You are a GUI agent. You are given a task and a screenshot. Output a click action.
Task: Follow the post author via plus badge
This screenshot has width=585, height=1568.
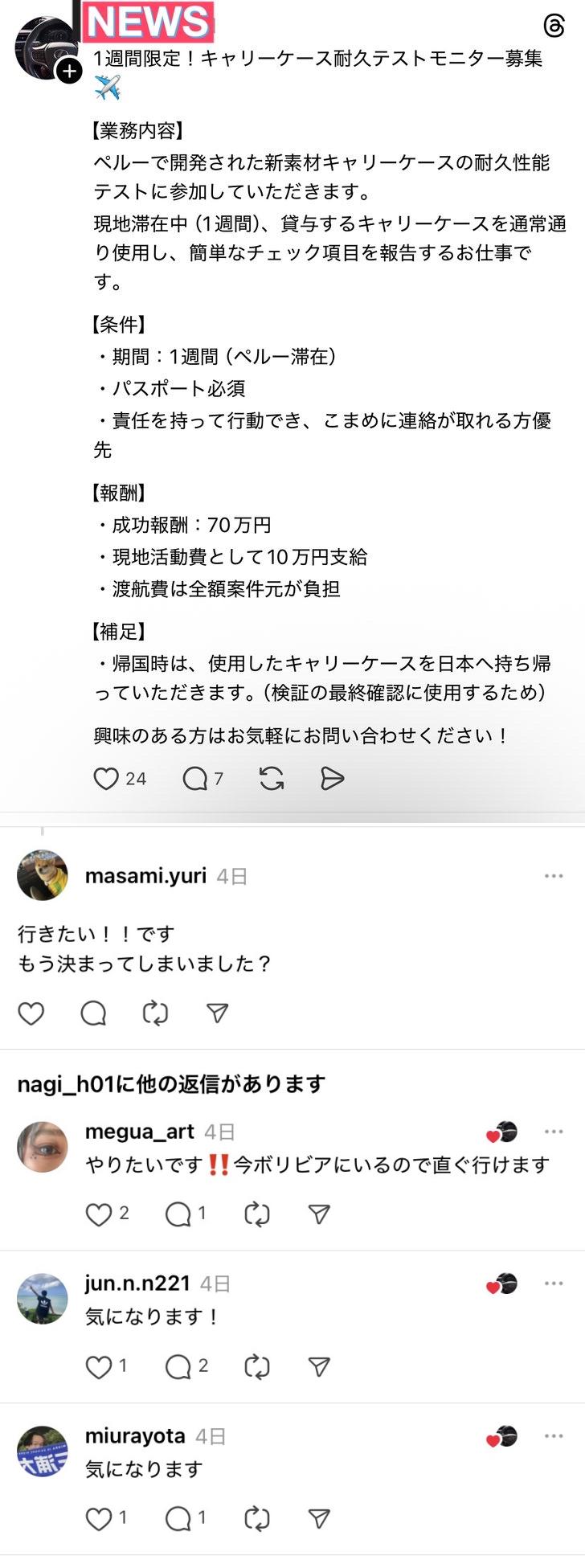coord(70,72)
